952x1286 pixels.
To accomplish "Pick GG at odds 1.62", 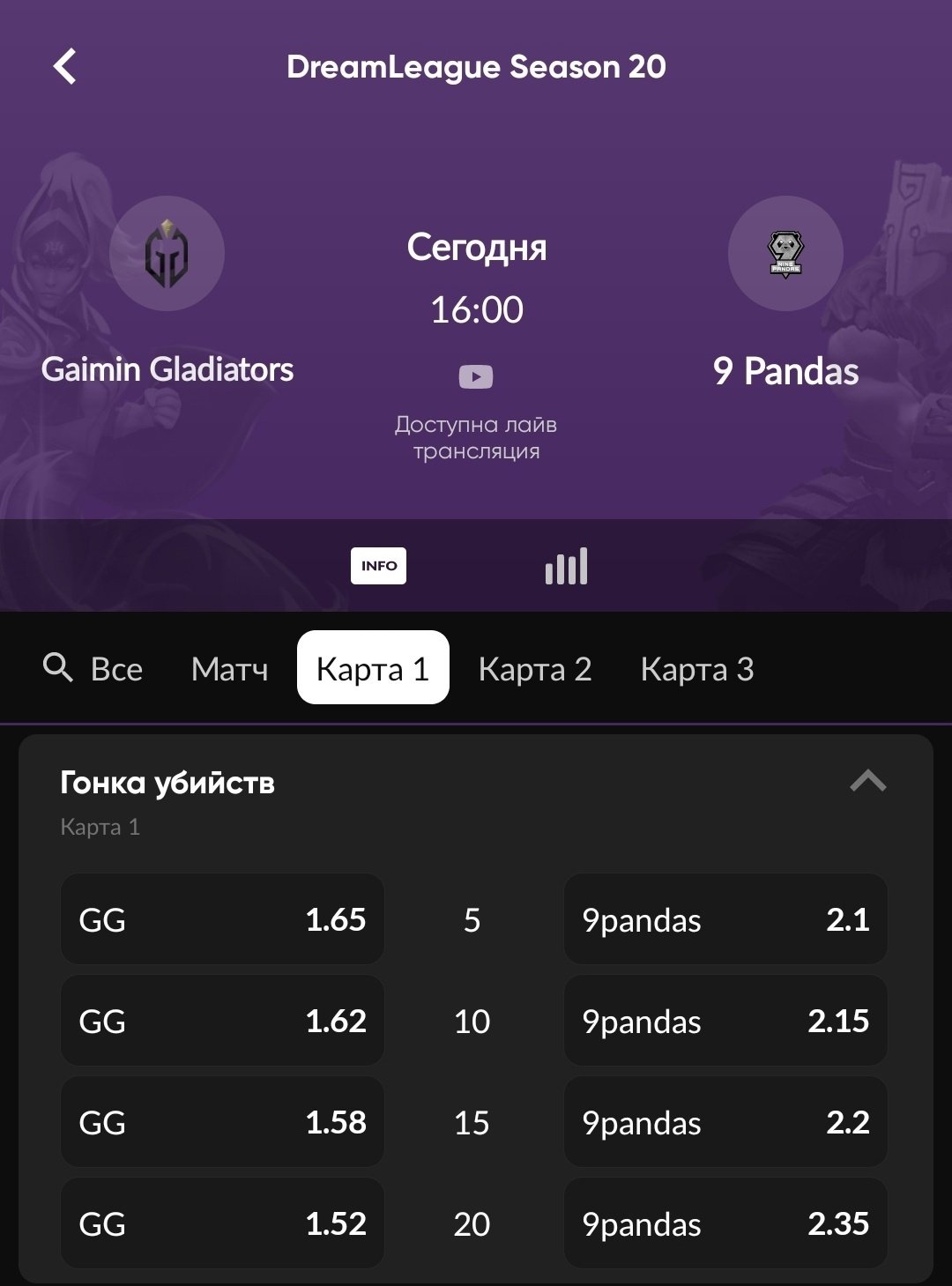I will point(222,1021).
